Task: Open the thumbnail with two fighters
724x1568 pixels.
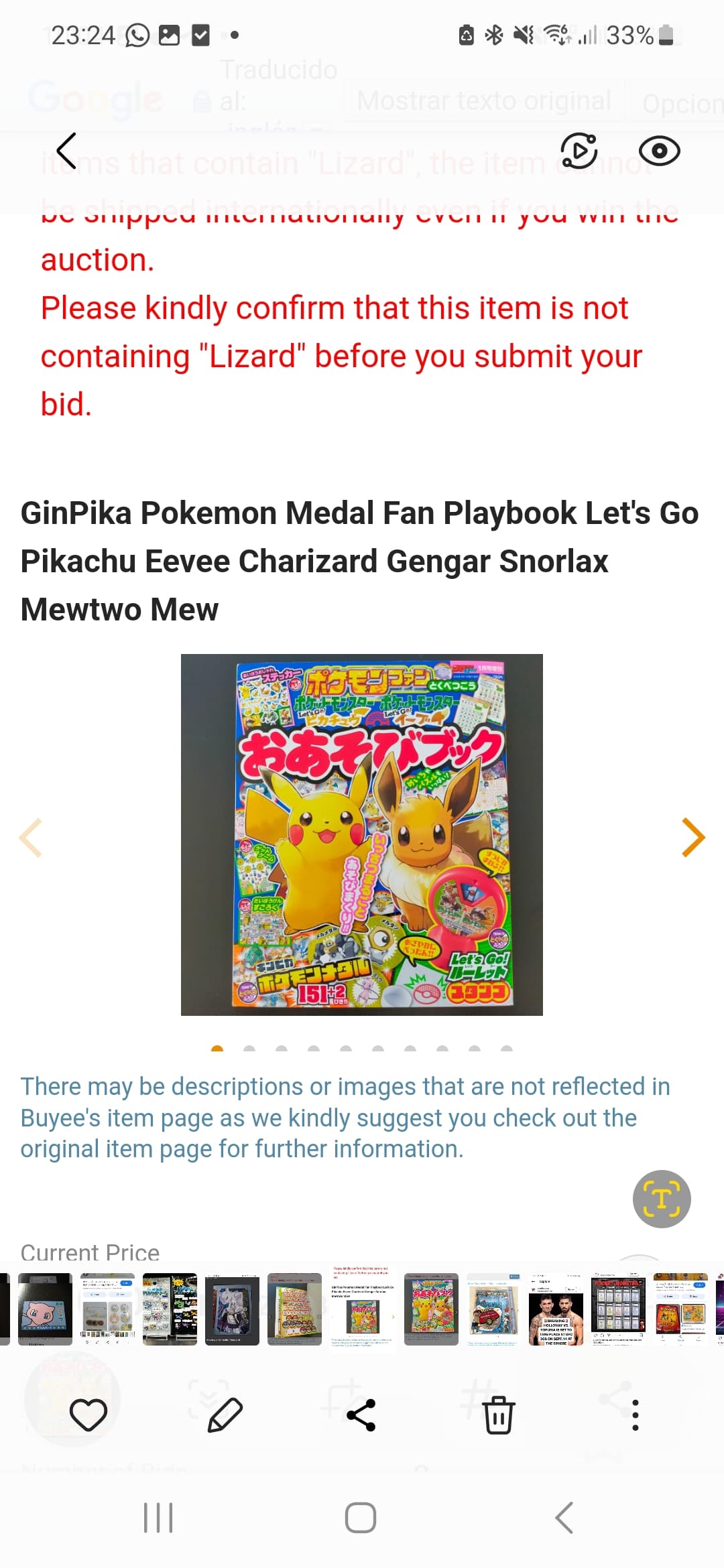Action: [556, 1309]
